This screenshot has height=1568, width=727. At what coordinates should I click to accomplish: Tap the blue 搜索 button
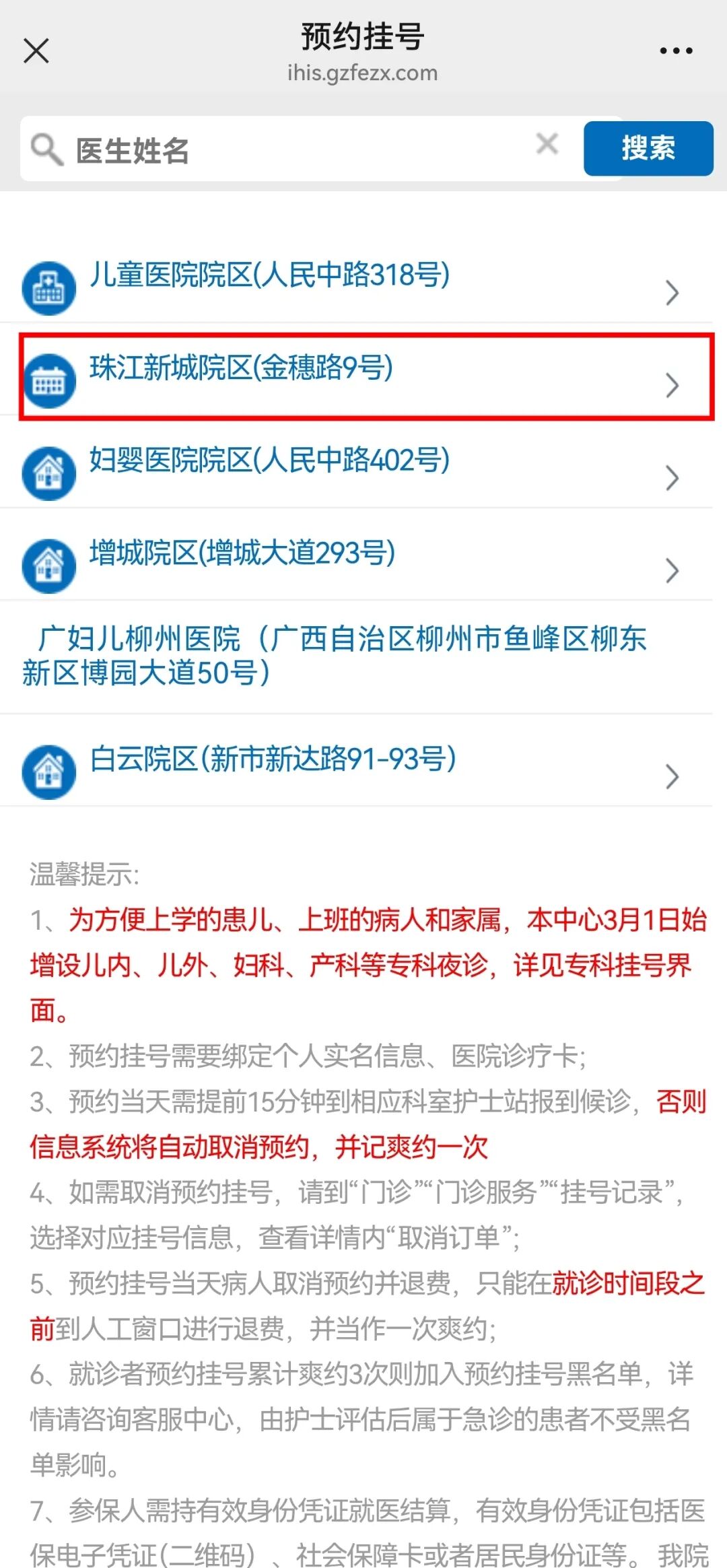pyautogui.click(x=648, y=148)
